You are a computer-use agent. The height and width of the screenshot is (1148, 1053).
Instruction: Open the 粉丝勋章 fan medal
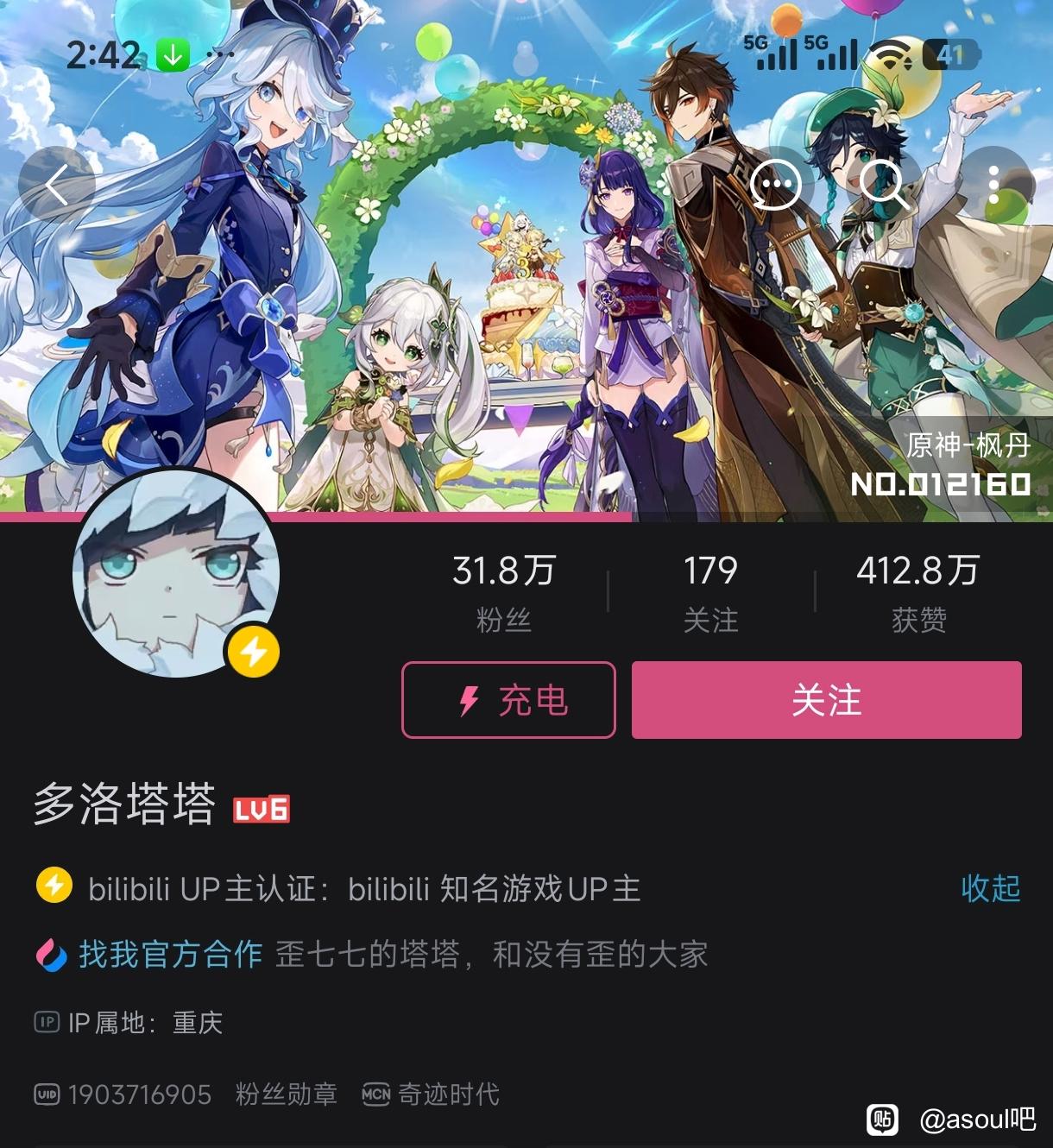tap(286, 1094)
